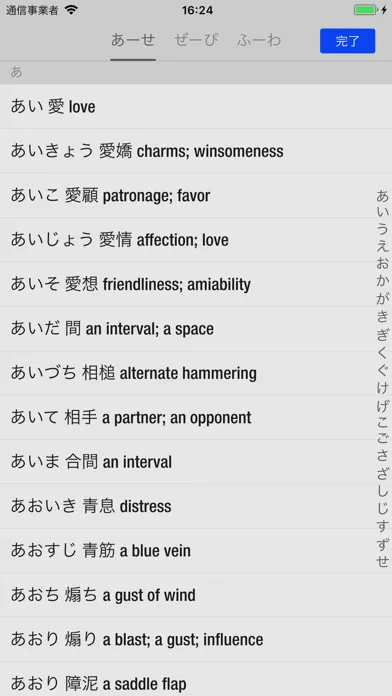
Task: Select the あーせ tab
Action: (133, 40)
